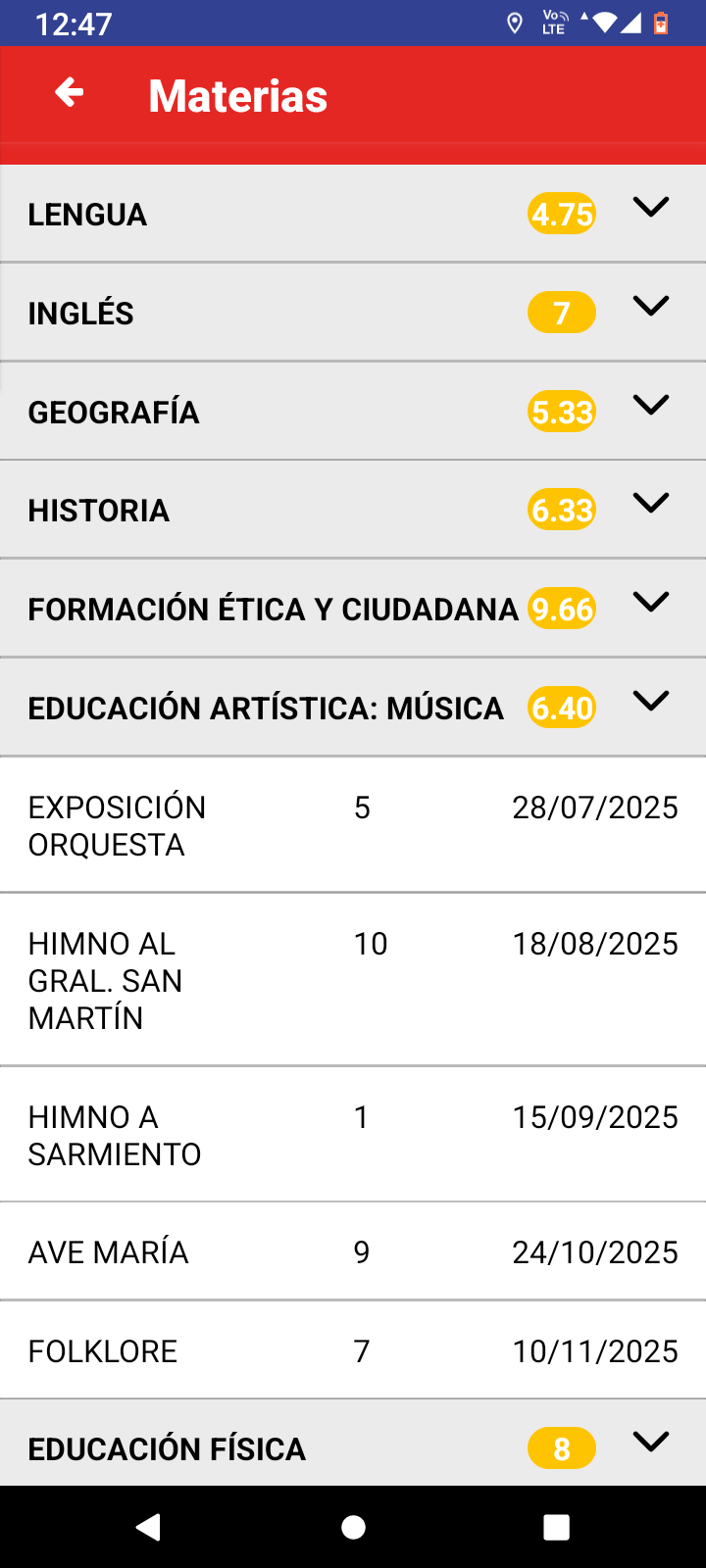This screenshot has height=1568, width=706.
Task: Expand the INGLÉS subject row
Action: [650, 307]
